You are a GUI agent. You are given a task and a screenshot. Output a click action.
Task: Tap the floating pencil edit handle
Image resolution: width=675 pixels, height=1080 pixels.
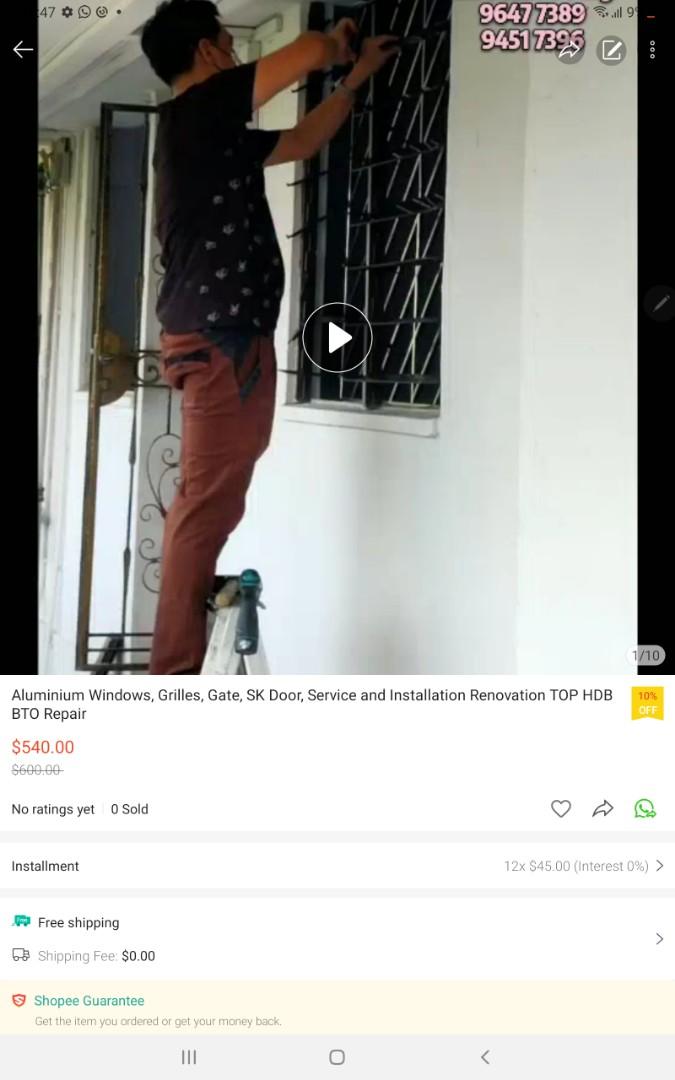(x=660, y=303)
